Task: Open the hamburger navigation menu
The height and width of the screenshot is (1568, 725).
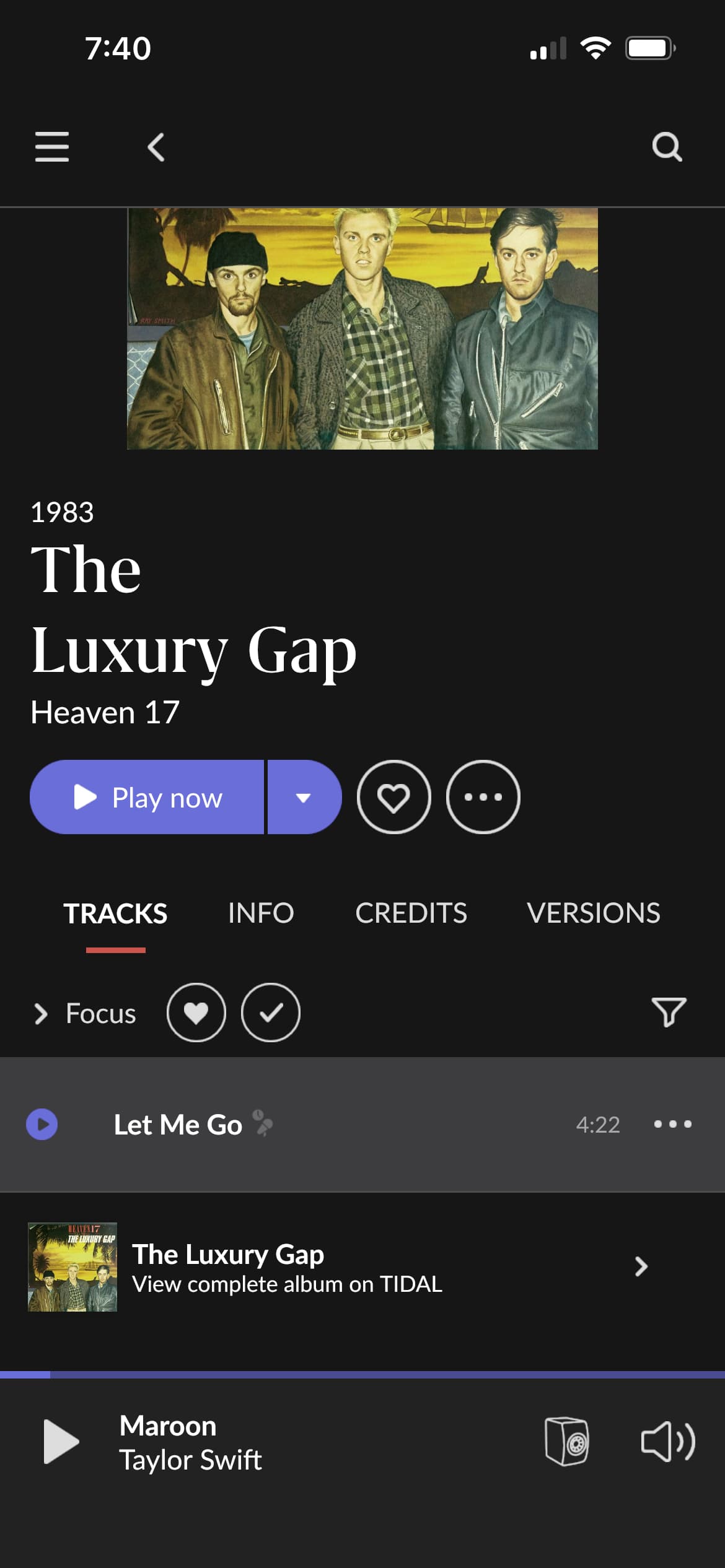Action: [x=52, y=147]
